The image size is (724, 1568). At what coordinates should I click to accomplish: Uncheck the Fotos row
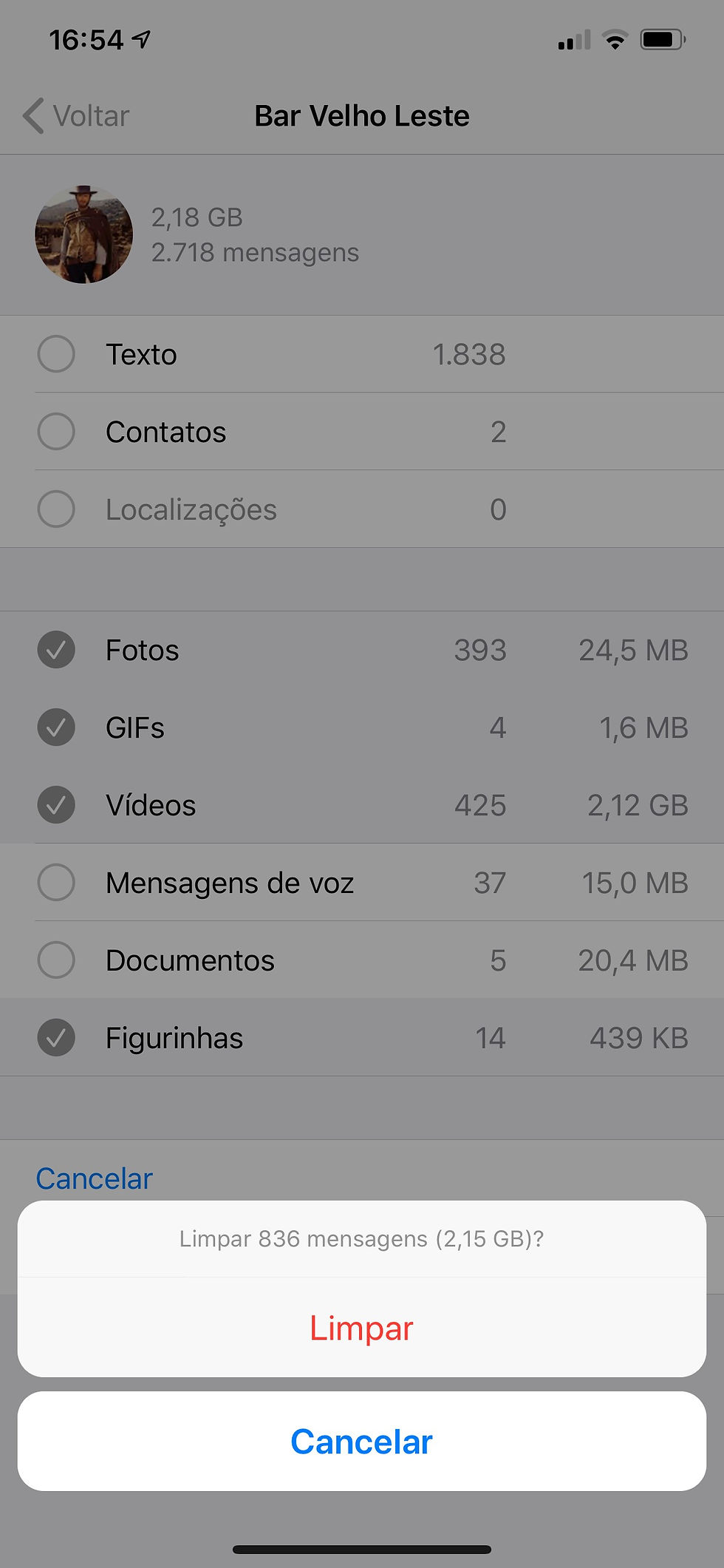(362, 650)
